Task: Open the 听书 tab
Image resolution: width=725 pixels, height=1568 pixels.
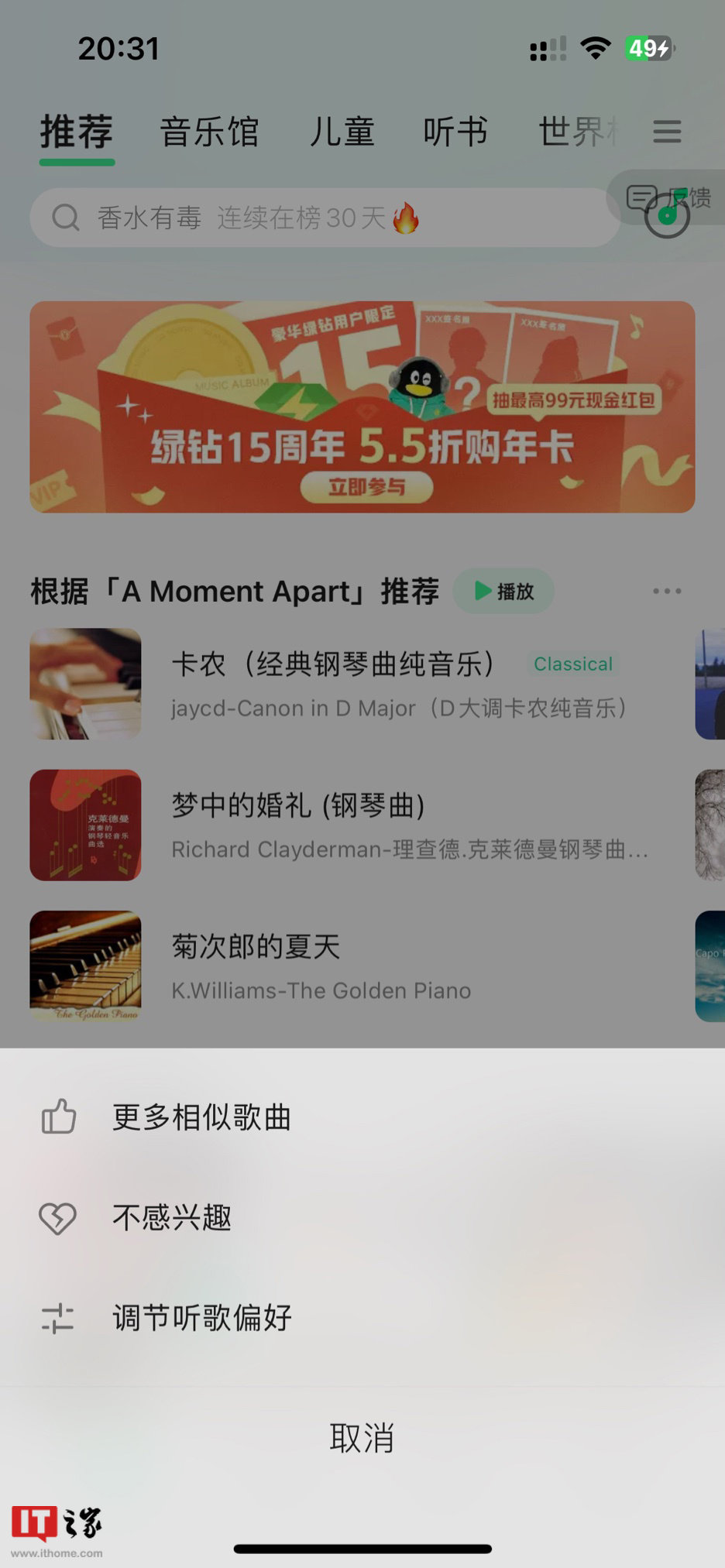Action: (455, 132)
